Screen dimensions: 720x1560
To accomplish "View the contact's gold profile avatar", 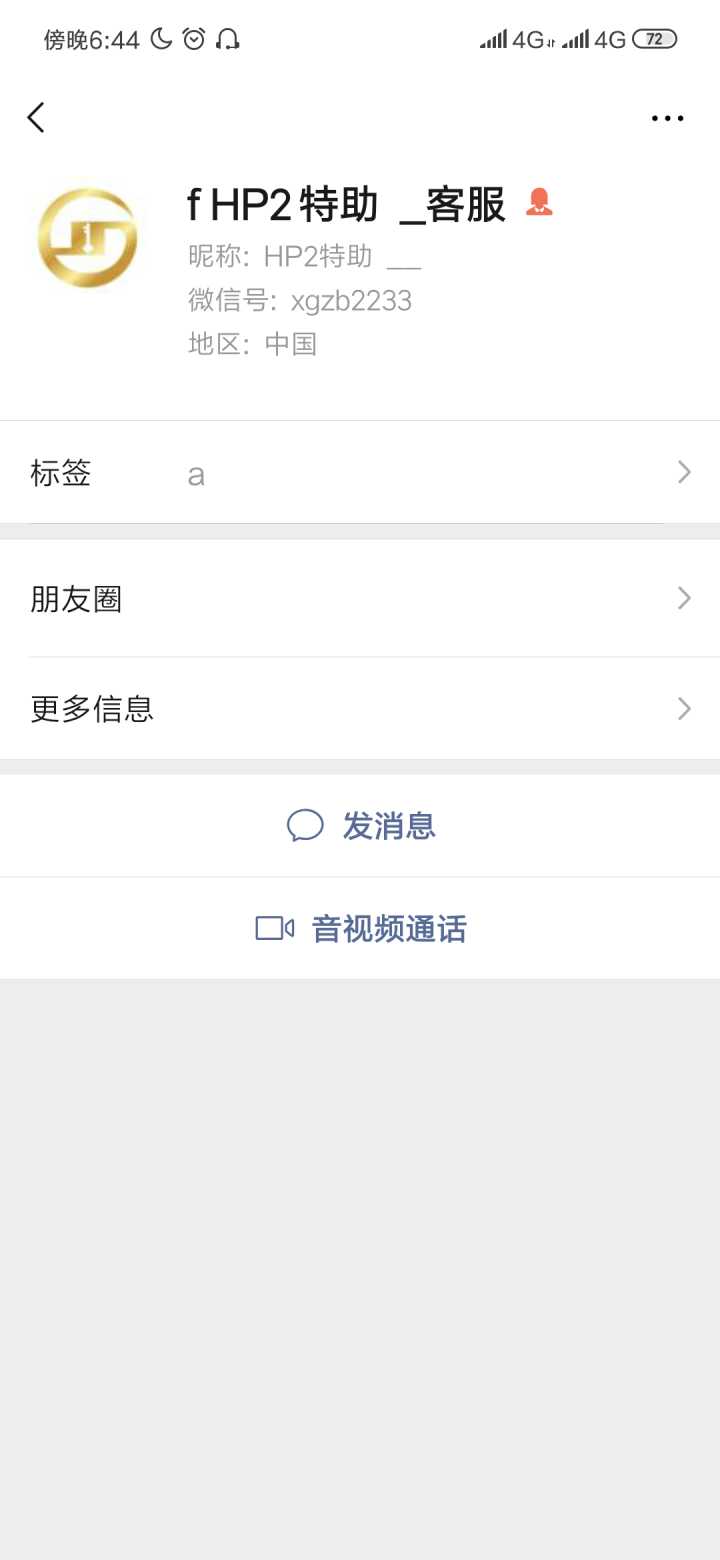I will 87,238.
